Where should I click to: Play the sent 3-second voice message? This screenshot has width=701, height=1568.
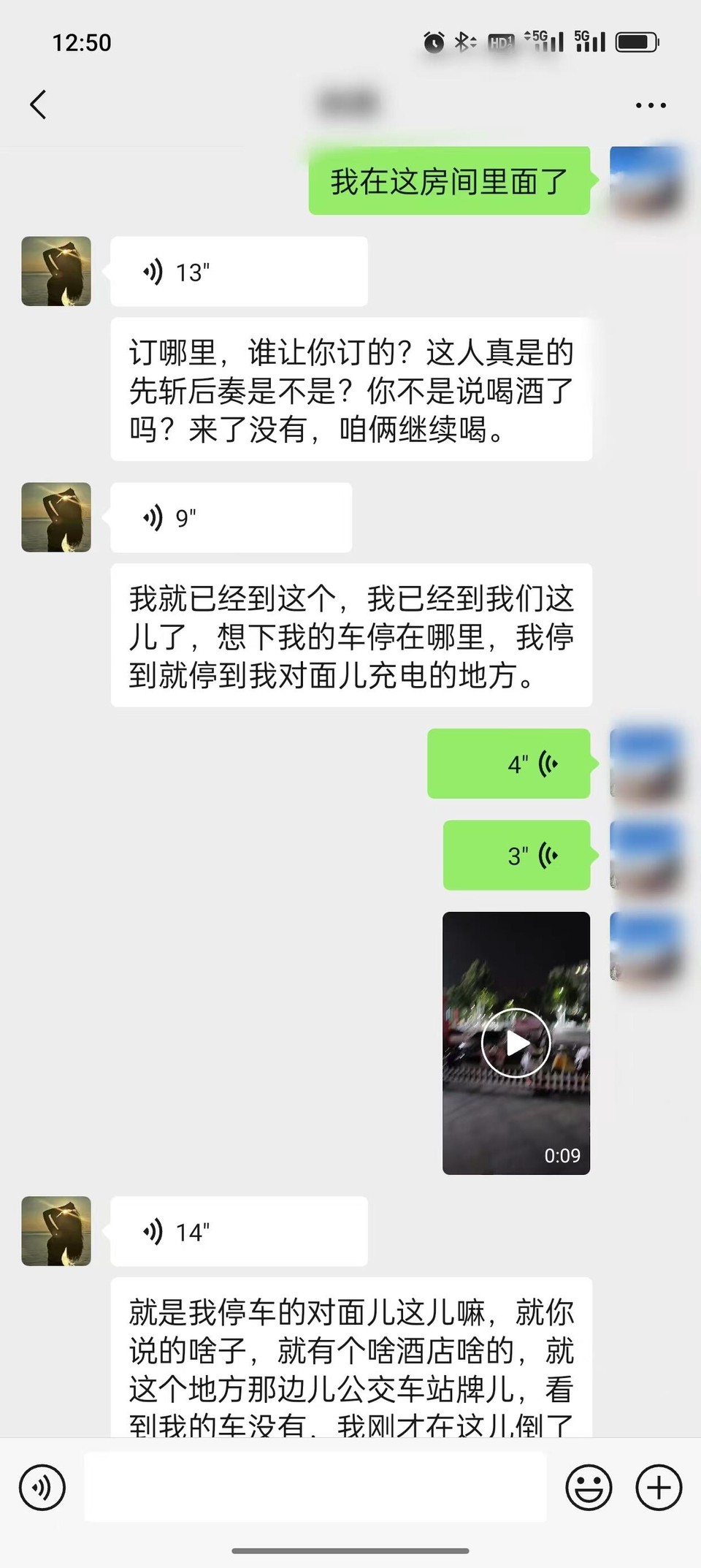(517, 855)
